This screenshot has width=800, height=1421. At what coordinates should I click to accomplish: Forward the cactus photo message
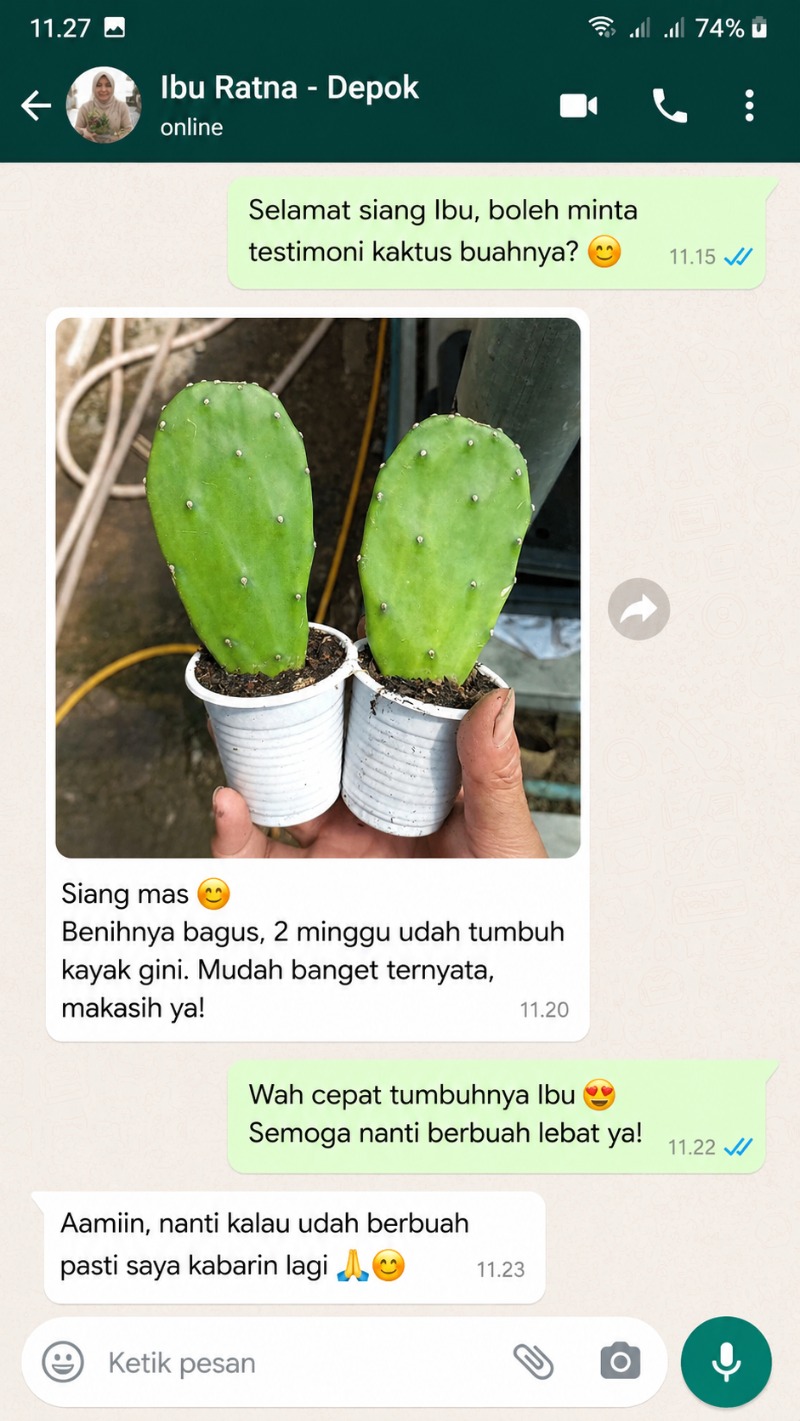[639, 609]
